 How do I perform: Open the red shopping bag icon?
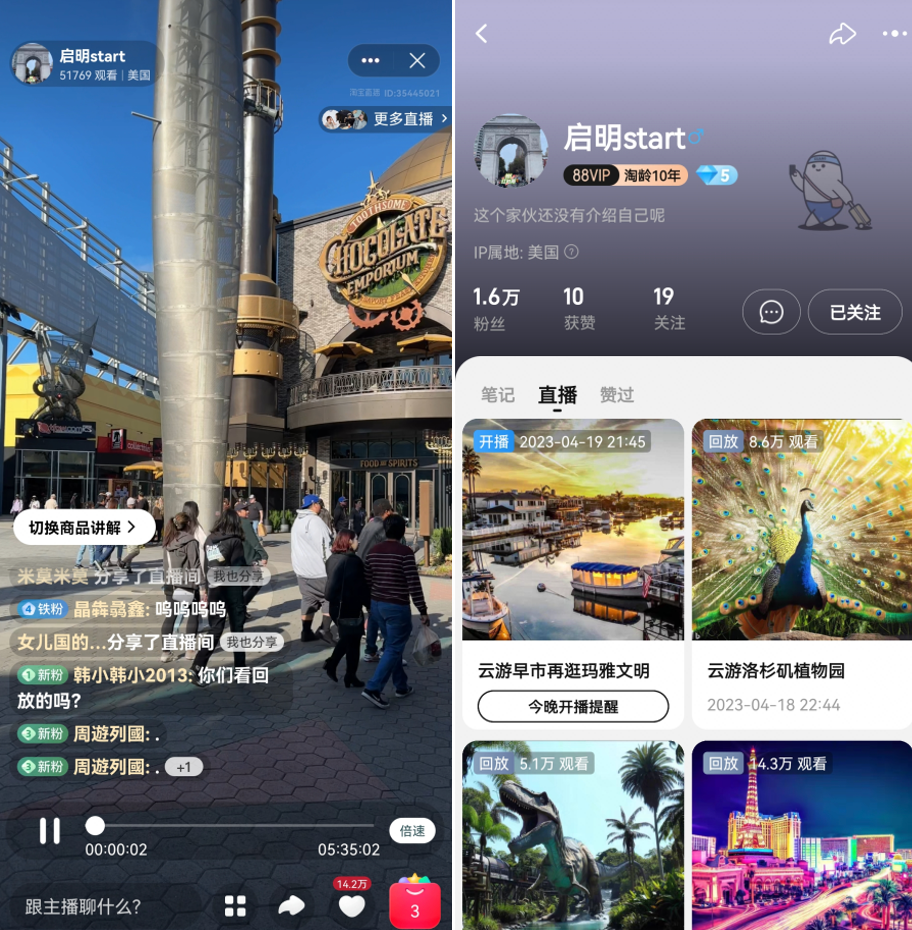[414, 904]
